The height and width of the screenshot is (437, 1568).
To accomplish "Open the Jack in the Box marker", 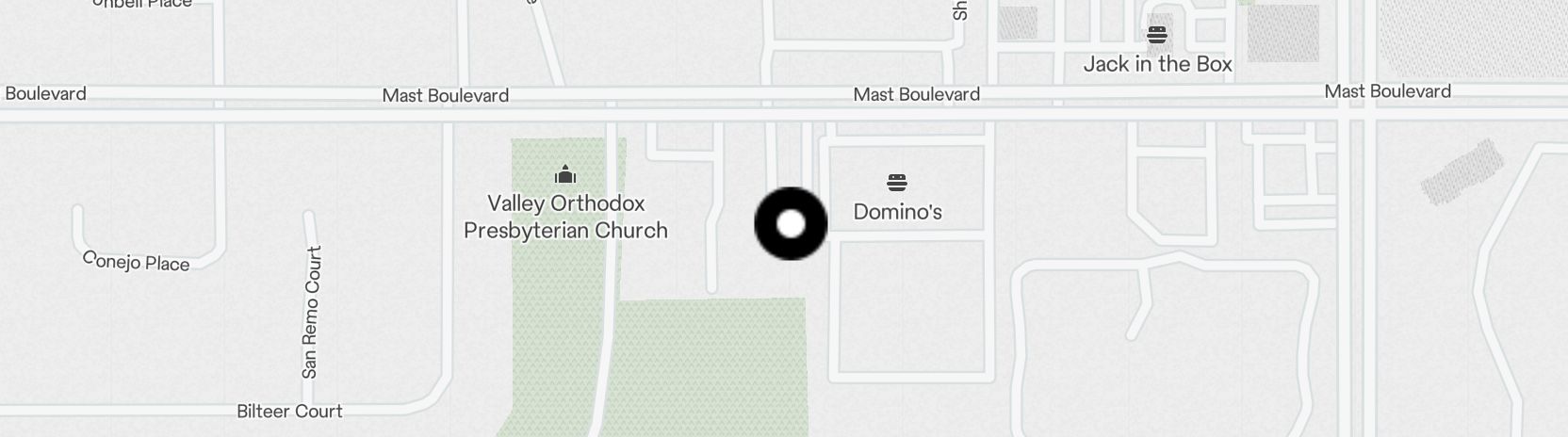I will [x=1157, y=36].
